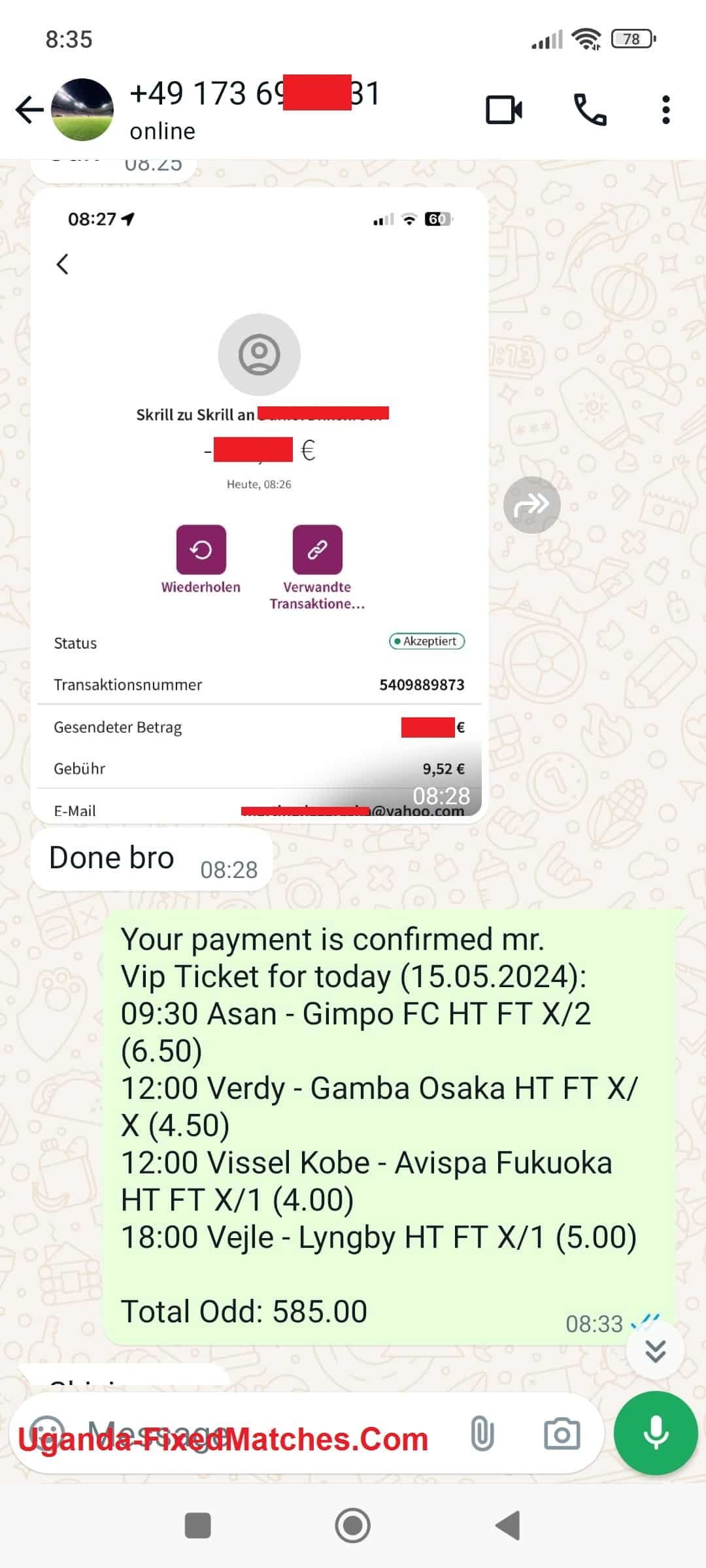Open the Skrill payment screenshot image
This screenshot has height=1568, width=706.
(x=259, y=504)
